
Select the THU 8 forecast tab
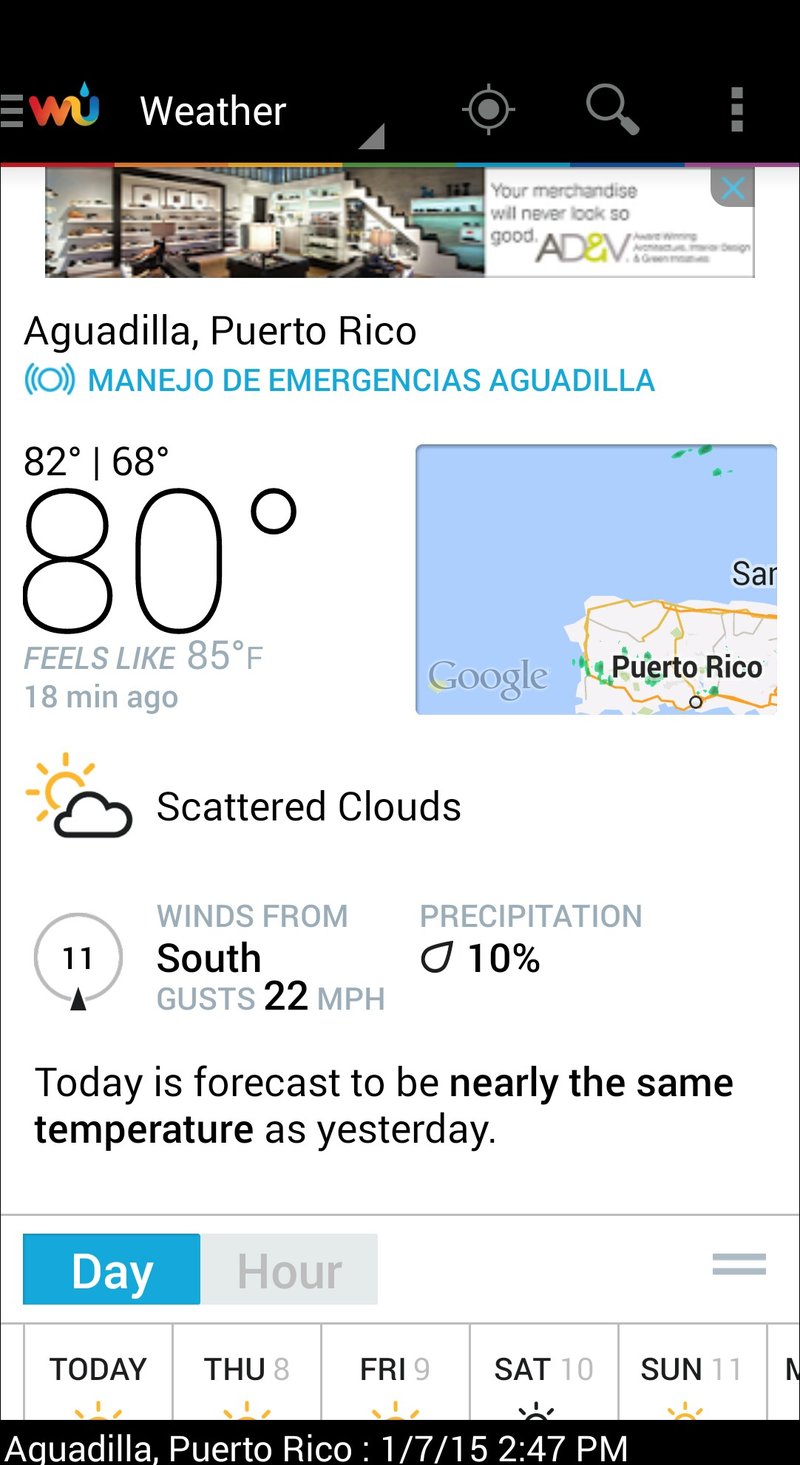246,1369
